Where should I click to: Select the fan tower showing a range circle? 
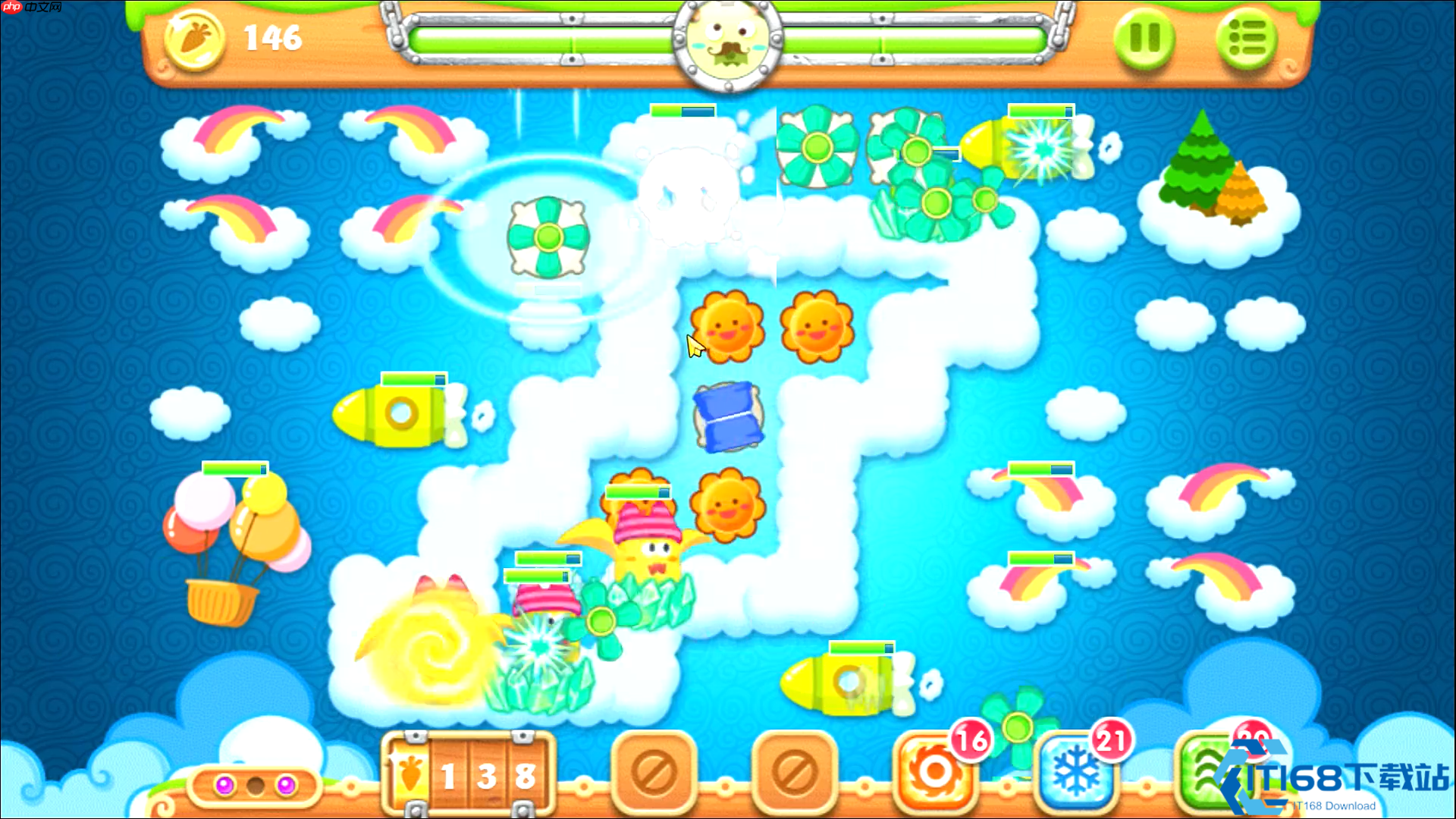pyautogui.click(x=548, y=238)
